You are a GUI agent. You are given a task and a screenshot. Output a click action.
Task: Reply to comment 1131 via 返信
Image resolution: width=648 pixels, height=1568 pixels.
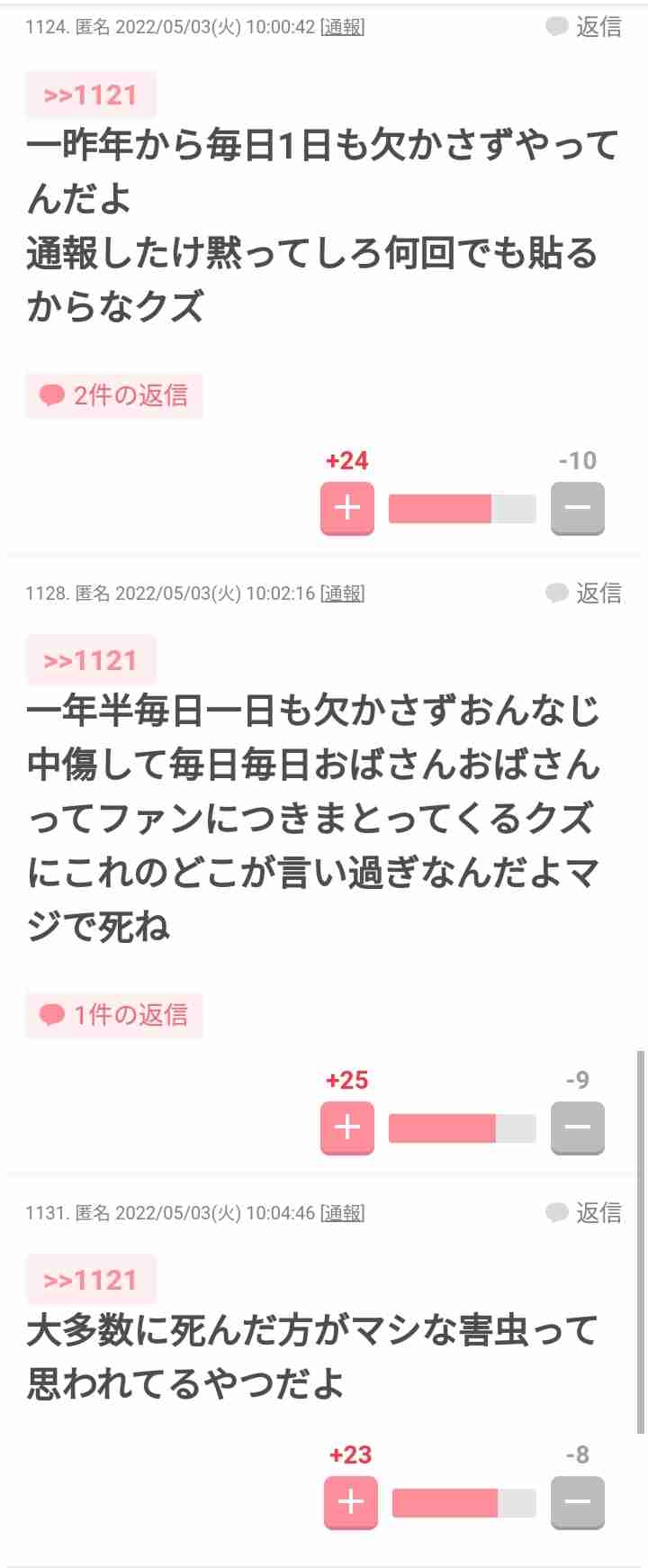[x=585, y=1212]
